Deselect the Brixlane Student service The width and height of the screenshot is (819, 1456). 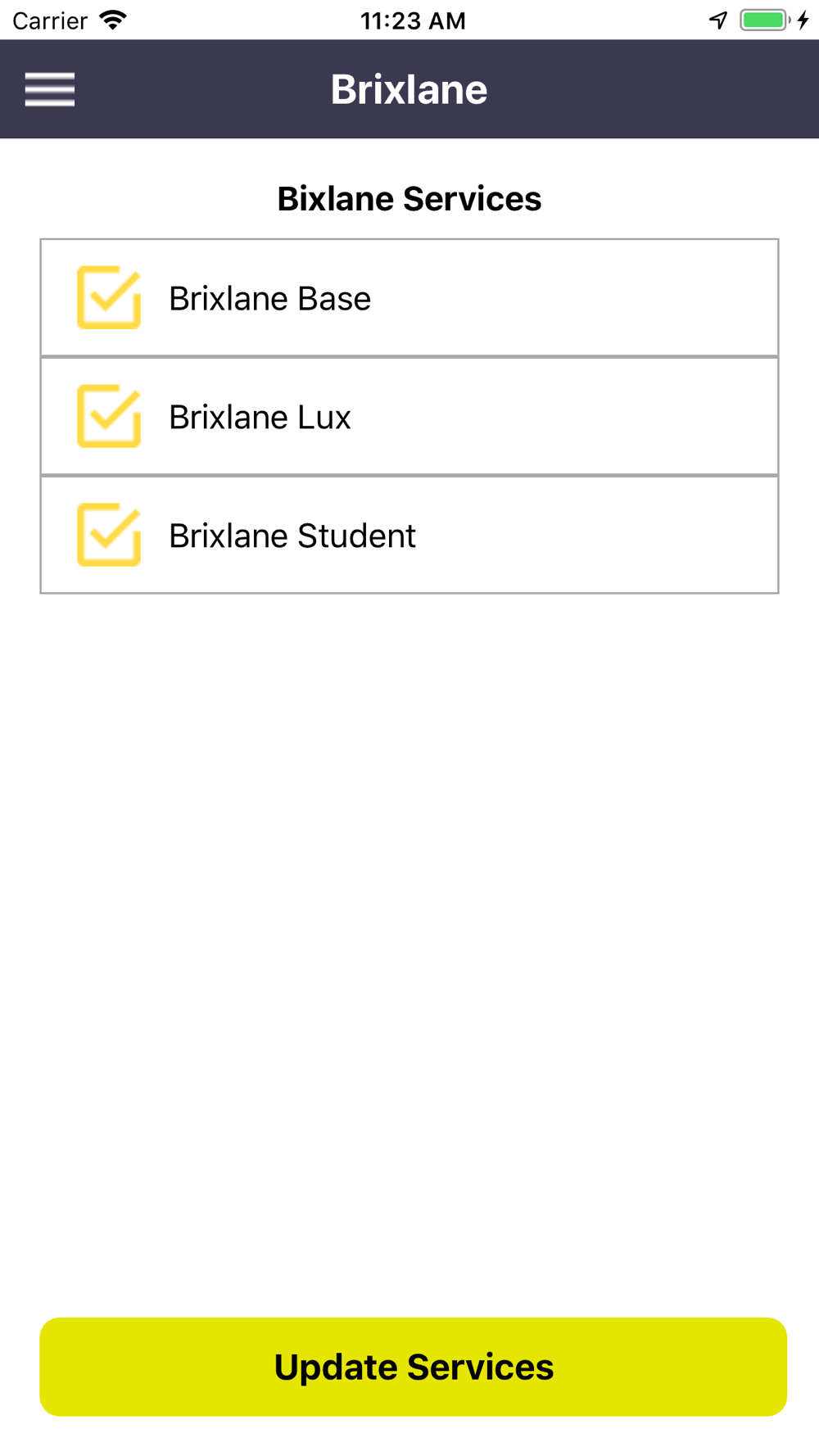[109, 535]
